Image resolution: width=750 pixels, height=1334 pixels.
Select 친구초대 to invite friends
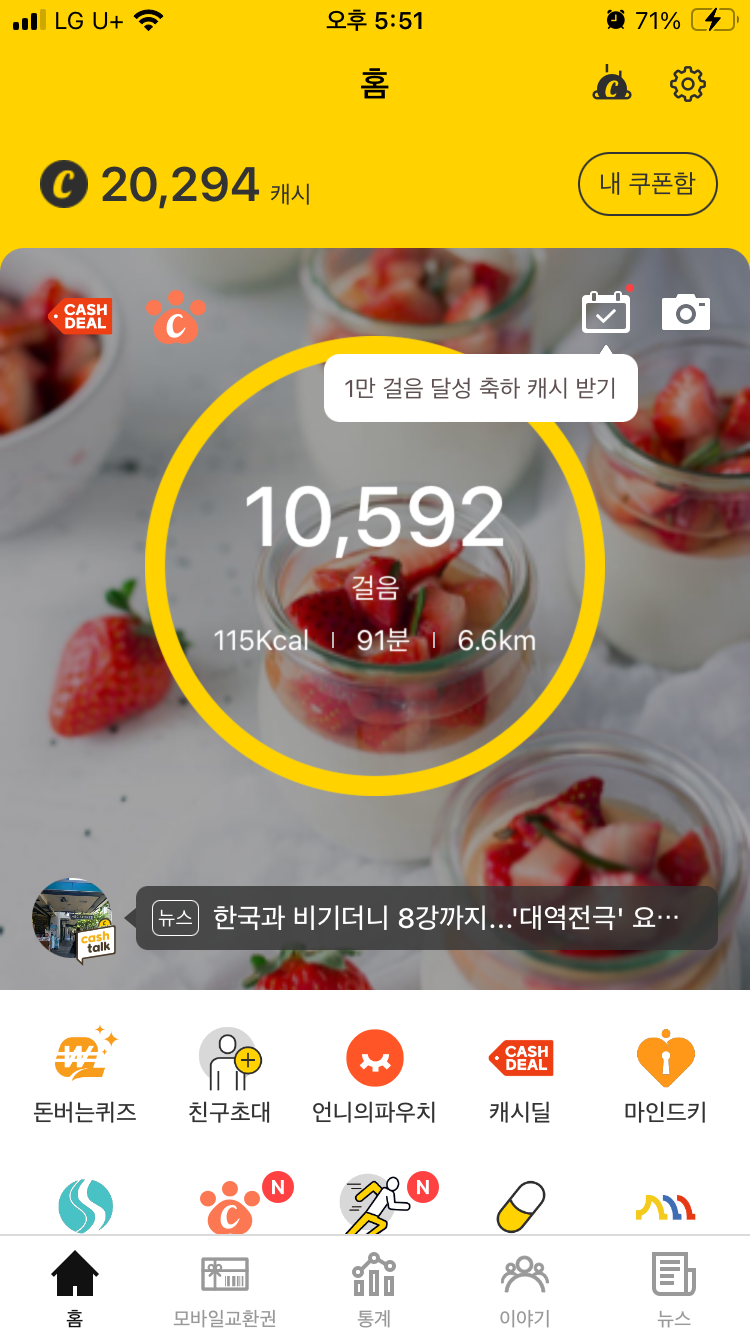[229, 1074]
